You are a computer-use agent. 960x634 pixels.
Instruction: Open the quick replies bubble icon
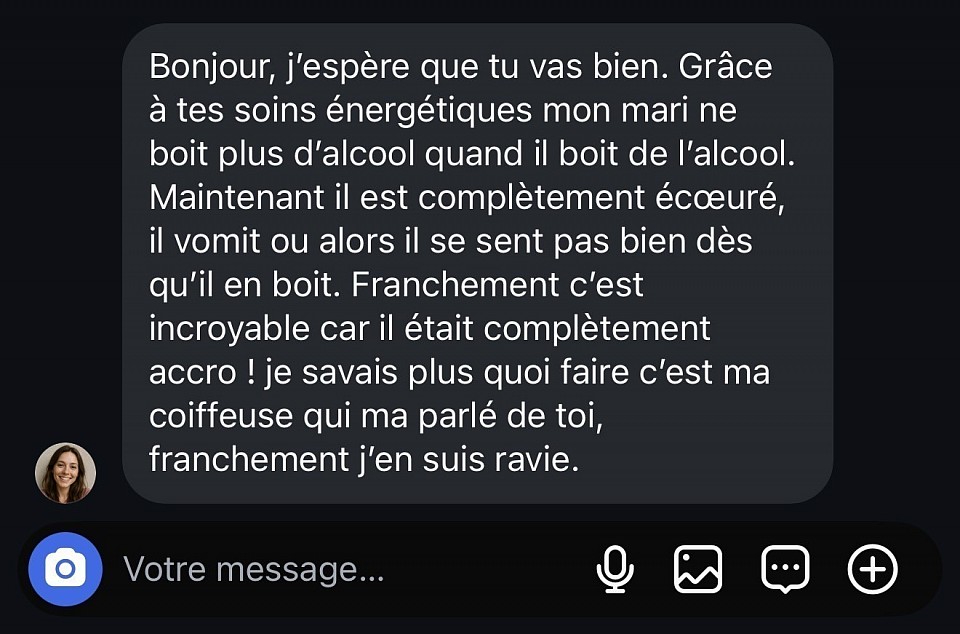(785, 570)
